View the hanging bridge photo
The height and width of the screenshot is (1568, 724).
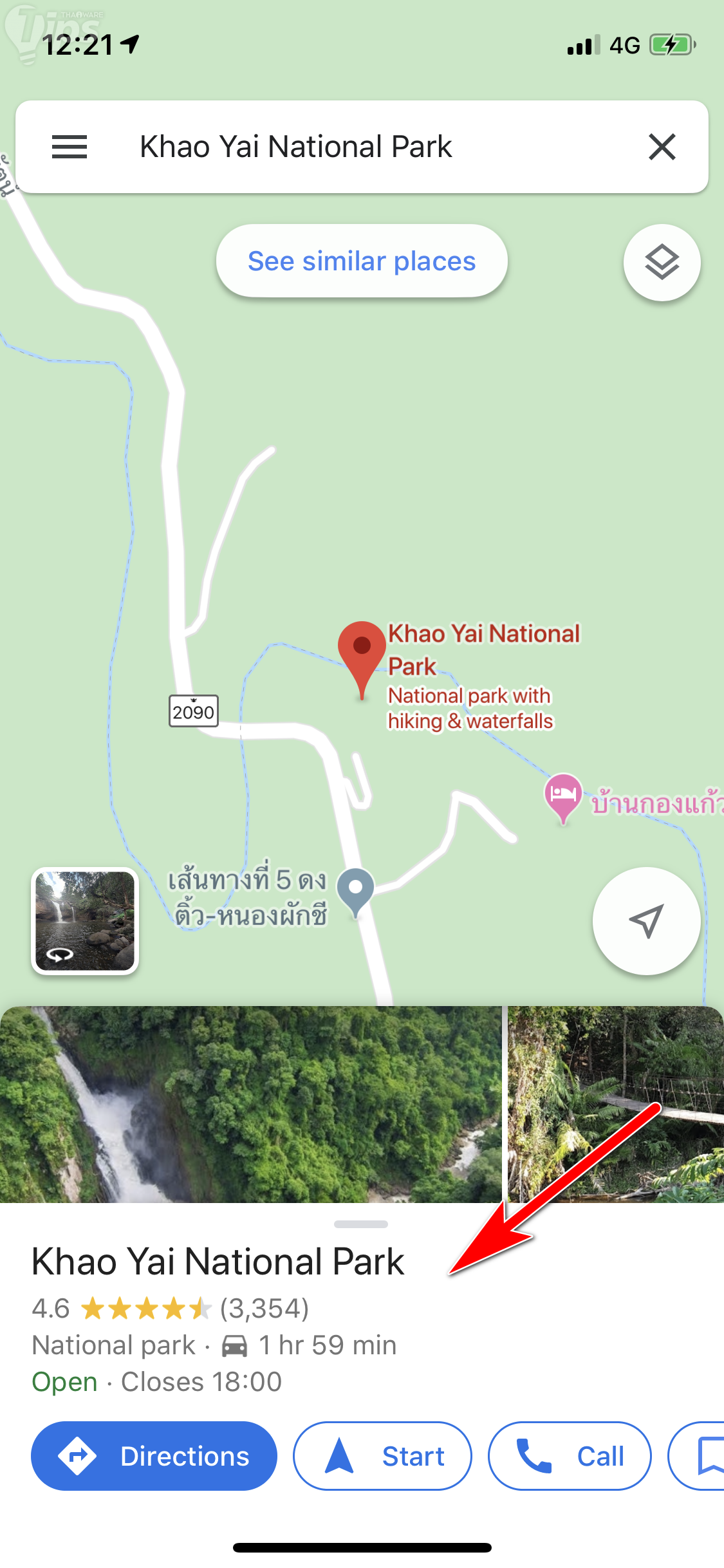616,1104
